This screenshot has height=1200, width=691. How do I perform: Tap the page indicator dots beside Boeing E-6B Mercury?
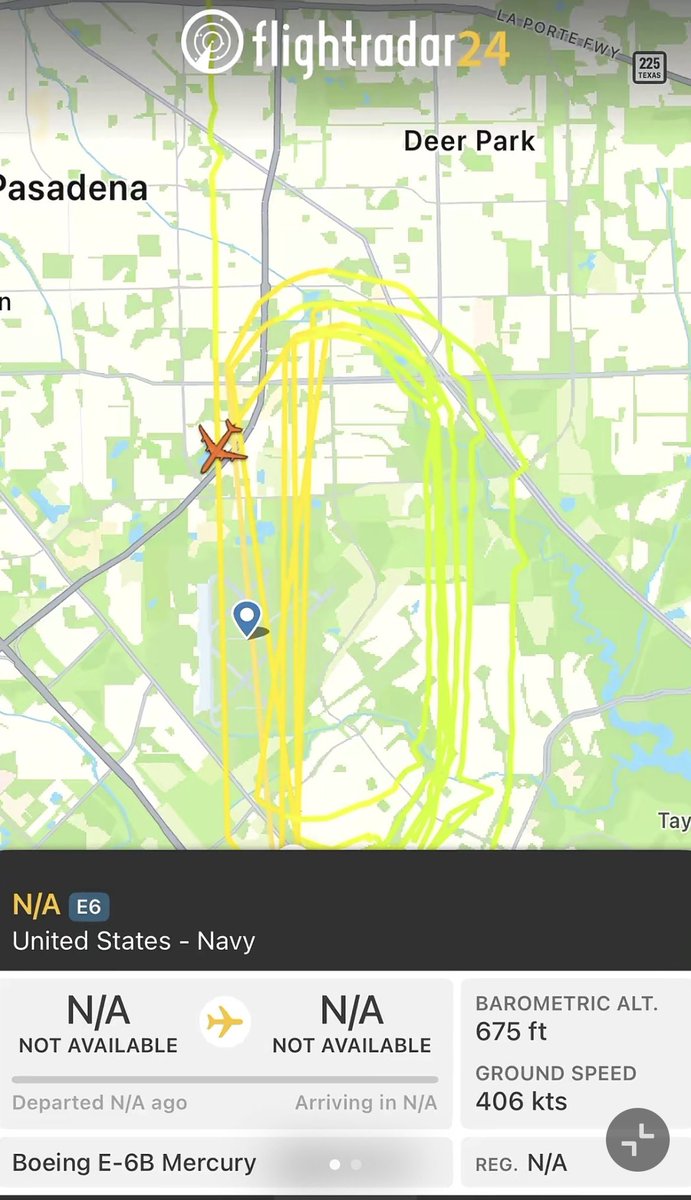345,1164
